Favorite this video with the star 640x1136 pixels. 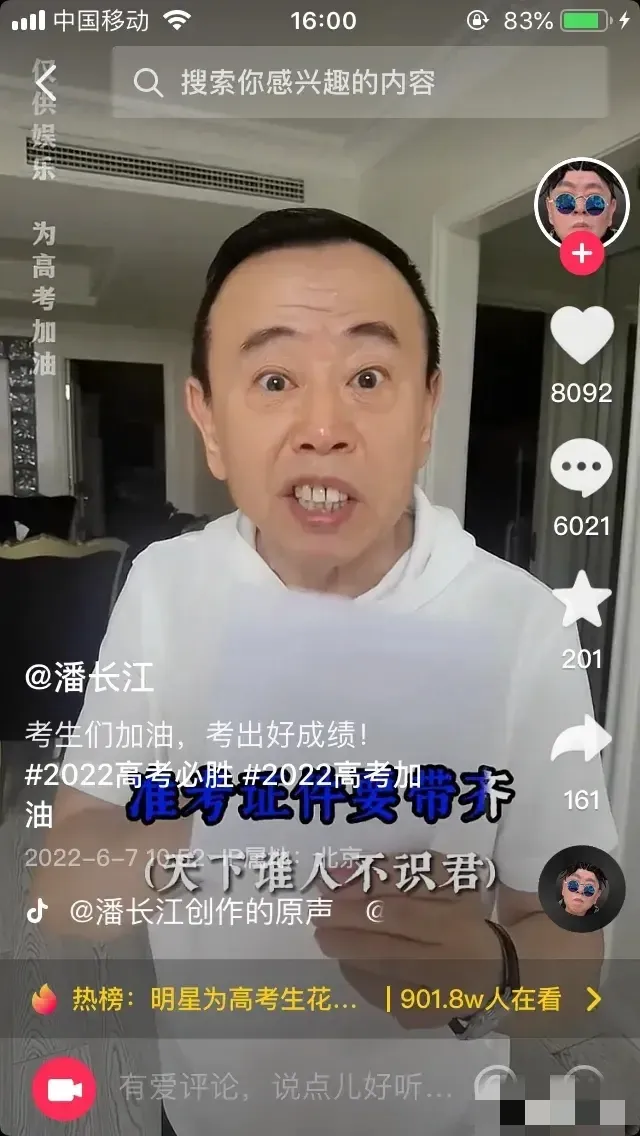pyautogui.click(x=581, y=600)
